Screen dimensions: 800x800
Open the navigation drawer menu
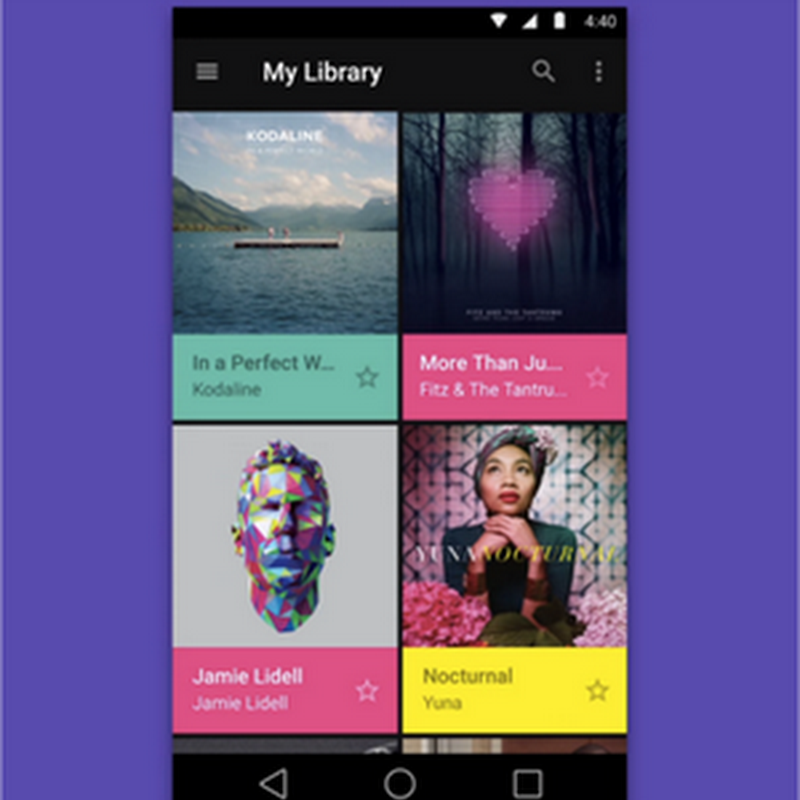tap(207, 72)
